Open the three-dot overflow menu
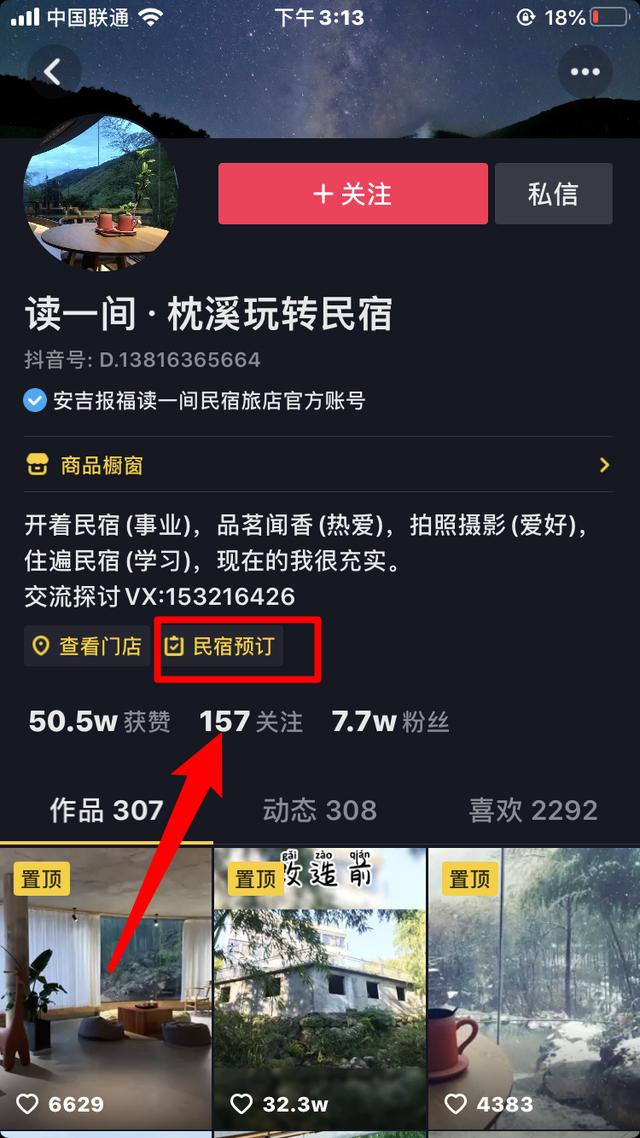Image resolution: width=640 pixels, height=1138 pixels. click(585, 71)
